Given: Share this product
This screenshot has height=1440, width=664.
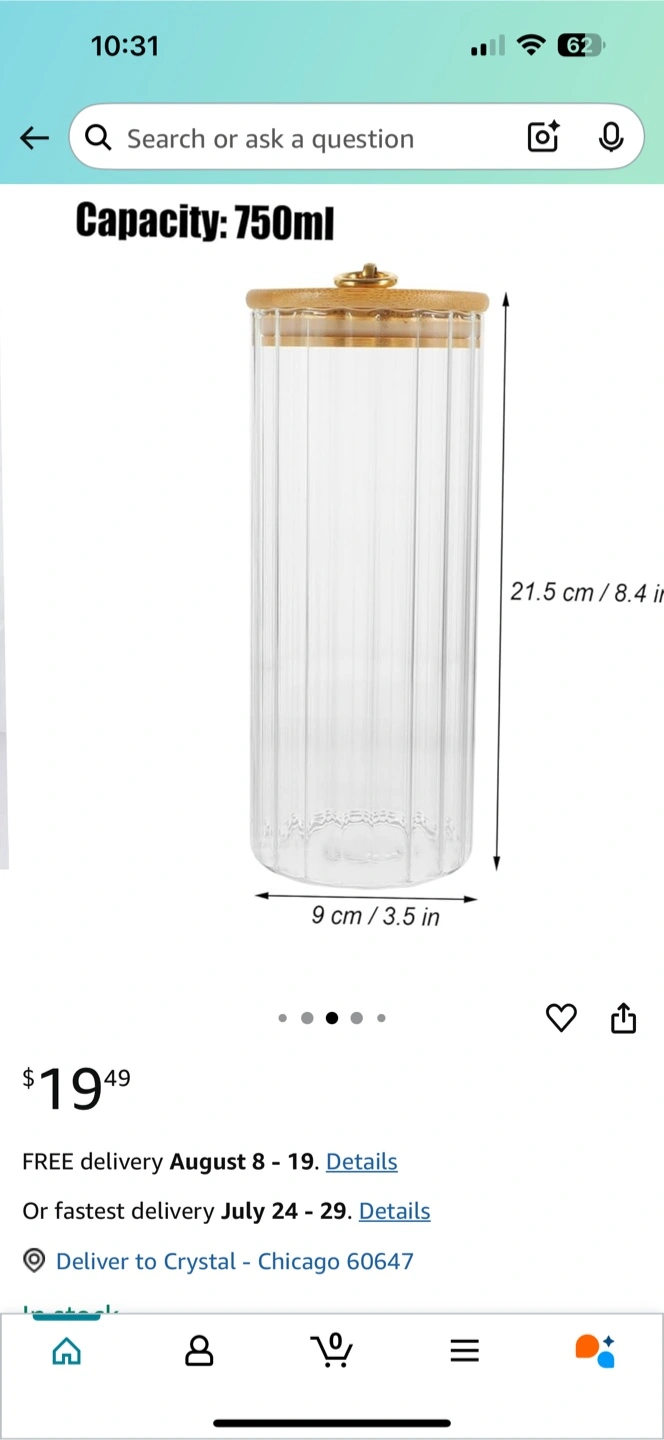Looking at the screenshot, I should click(x=623, y=1017).
